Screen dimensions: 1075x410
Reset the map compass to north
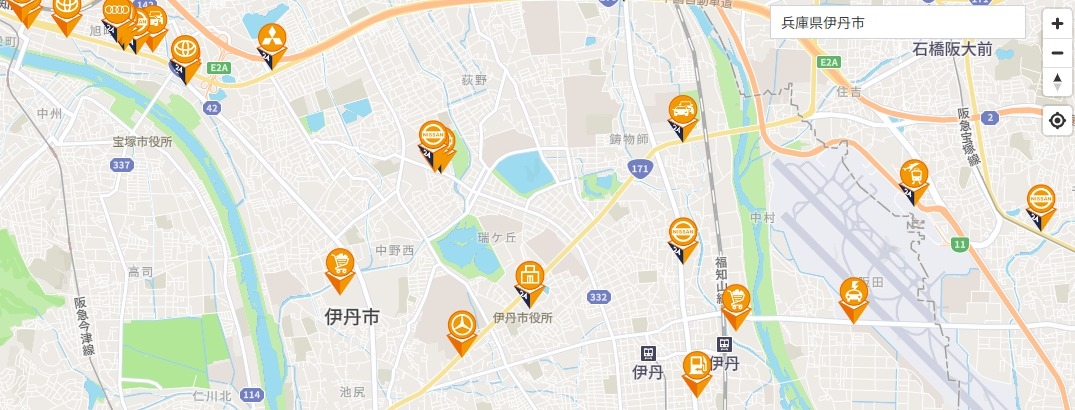click(1057, 83)
